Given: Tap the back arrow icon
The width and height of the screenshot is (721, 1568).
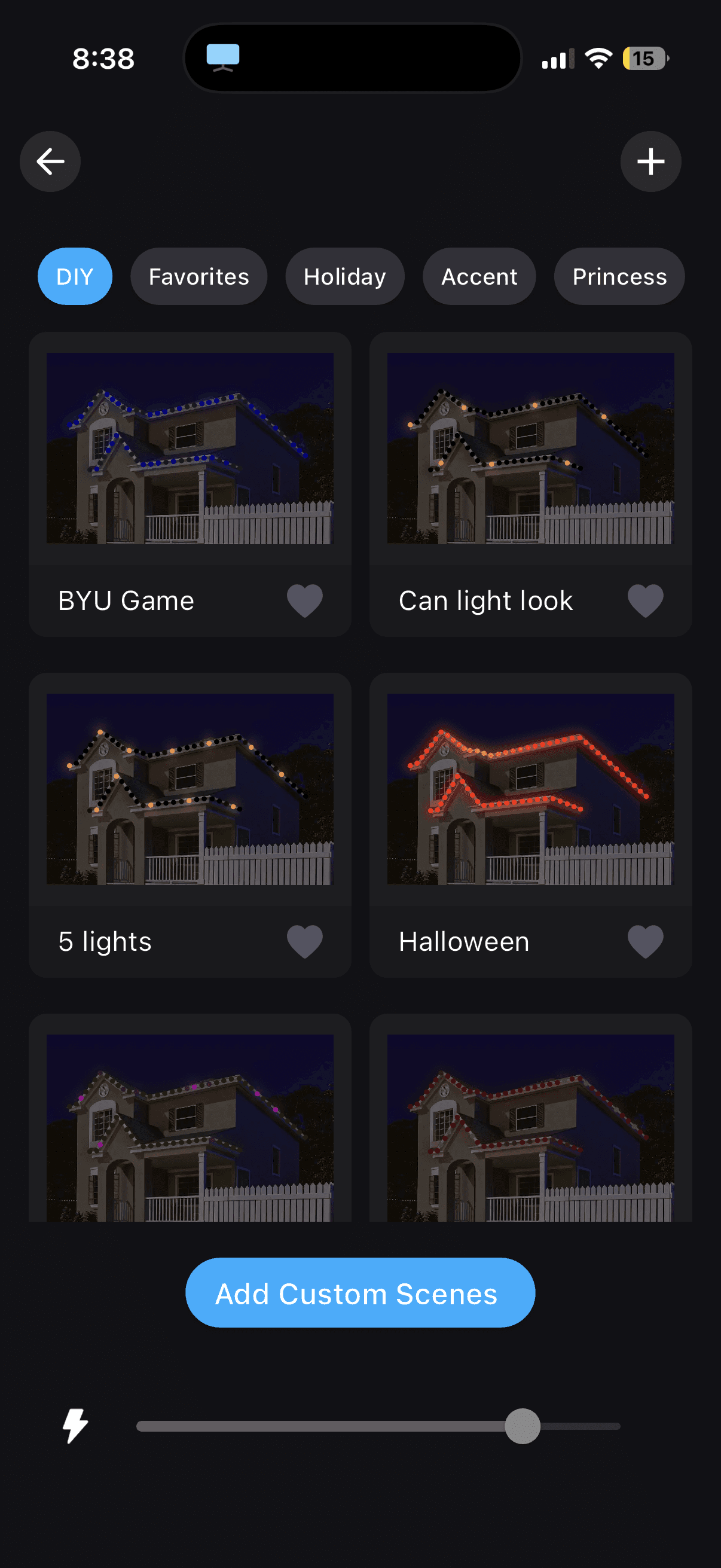Looking at the screenshot, I should pyautogui.click(x=50, y=161).
